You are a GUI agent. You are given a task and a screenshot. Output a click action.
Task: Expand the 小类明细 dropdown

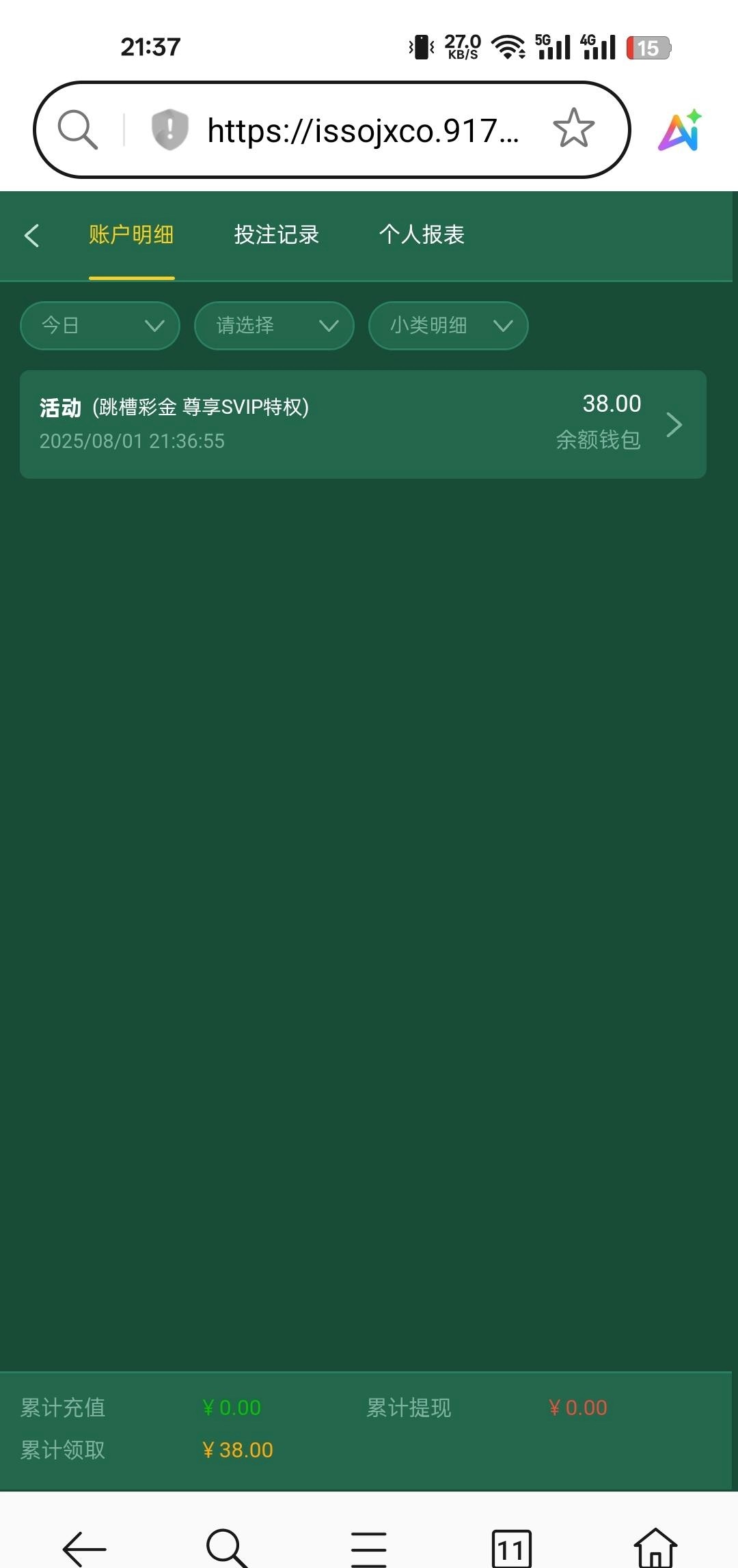tap(448, 326)
